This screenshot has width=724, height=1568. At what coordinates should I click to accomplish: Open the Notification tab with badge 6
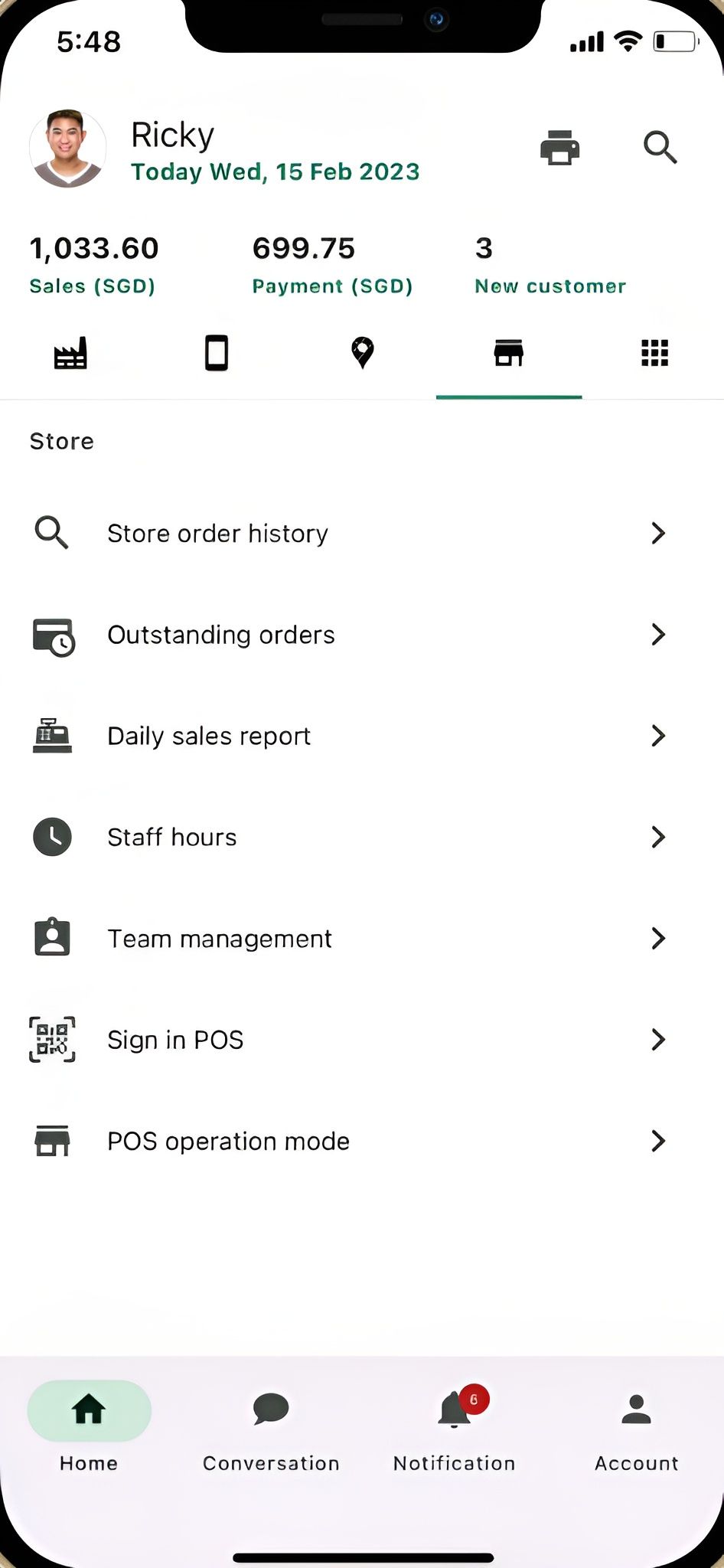(x=453, y=1425)
